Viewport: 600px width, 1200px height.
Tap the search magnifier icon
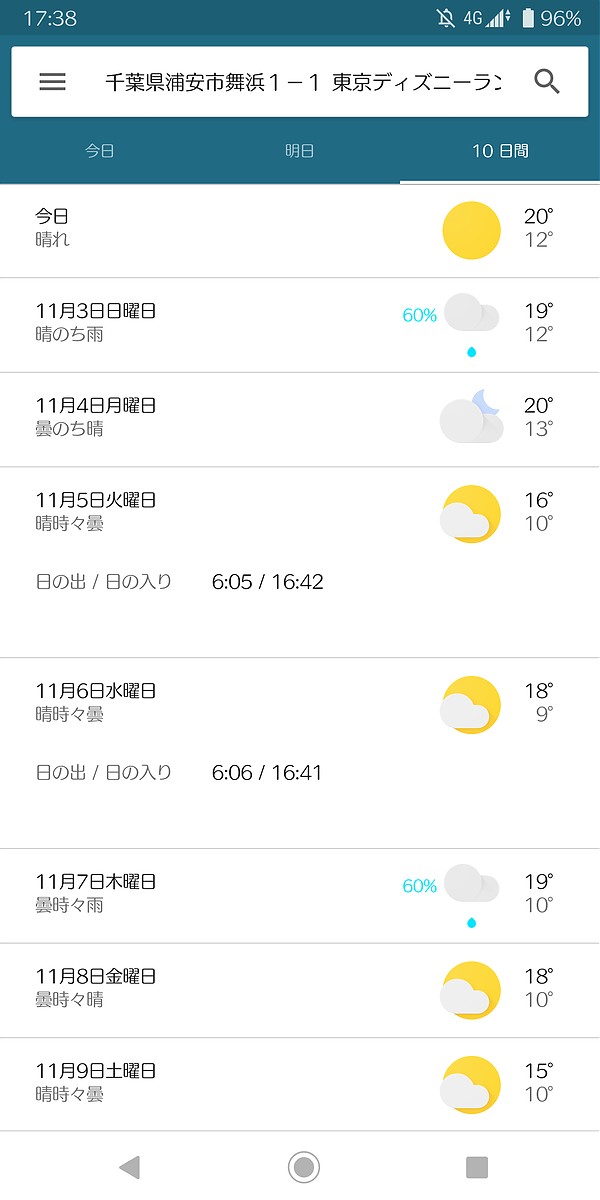(x=547, y=82)
